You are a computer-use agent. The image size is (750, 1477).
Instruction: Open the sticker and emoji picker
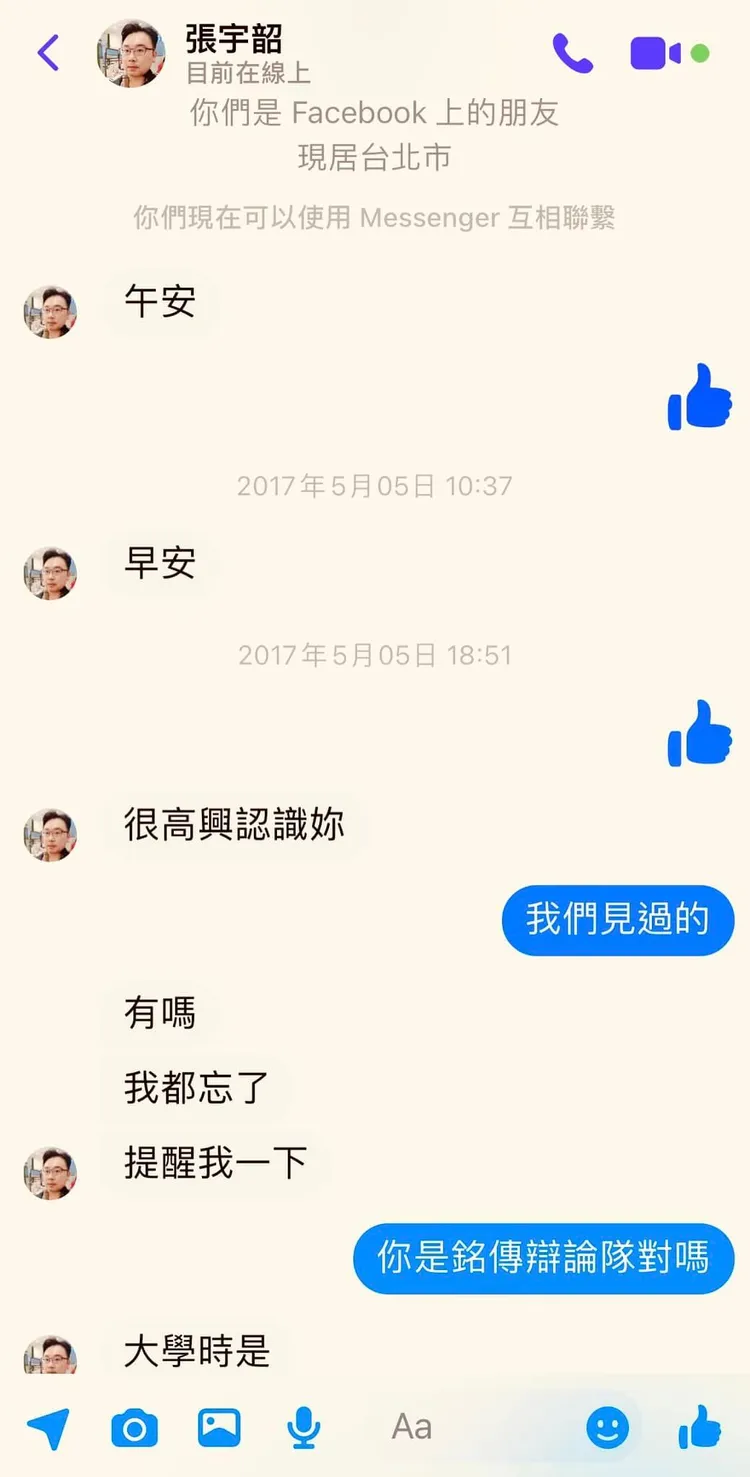coord(608,1428)
